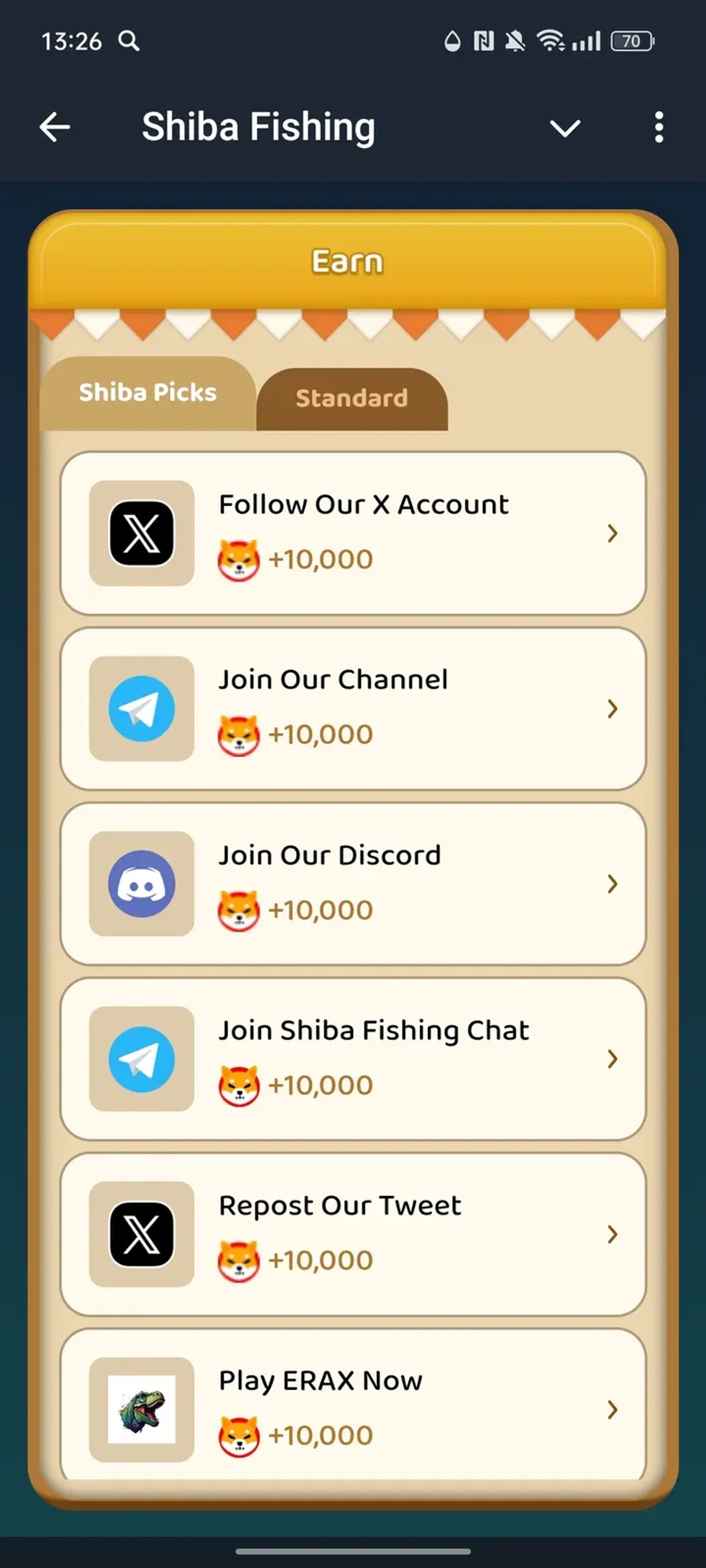Collapse the mini app with the down chevron
The image size is (706, 1568).
coord(565,127)
